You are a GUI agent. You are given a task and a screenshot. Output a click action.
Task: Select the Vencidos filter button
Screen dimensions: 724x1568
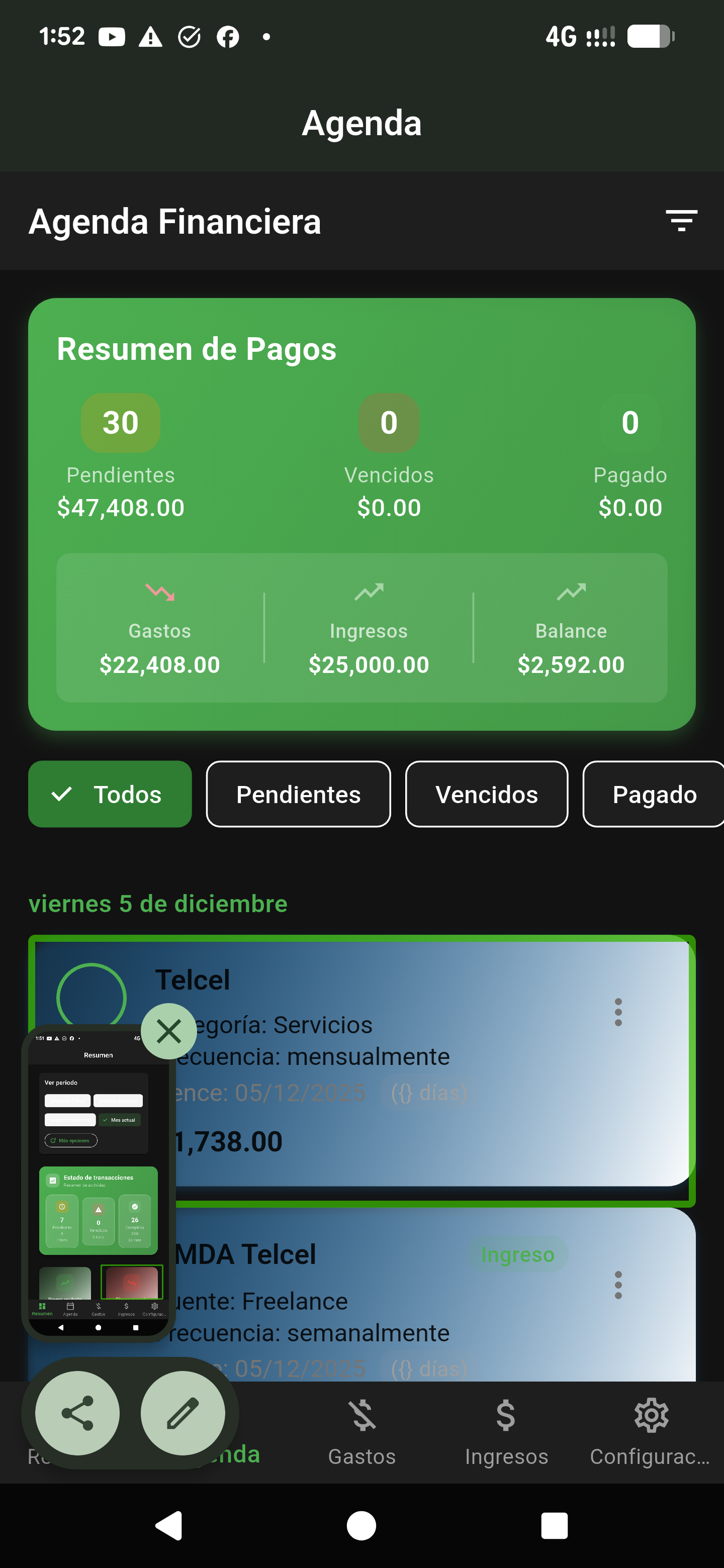[x=487, y=794]
